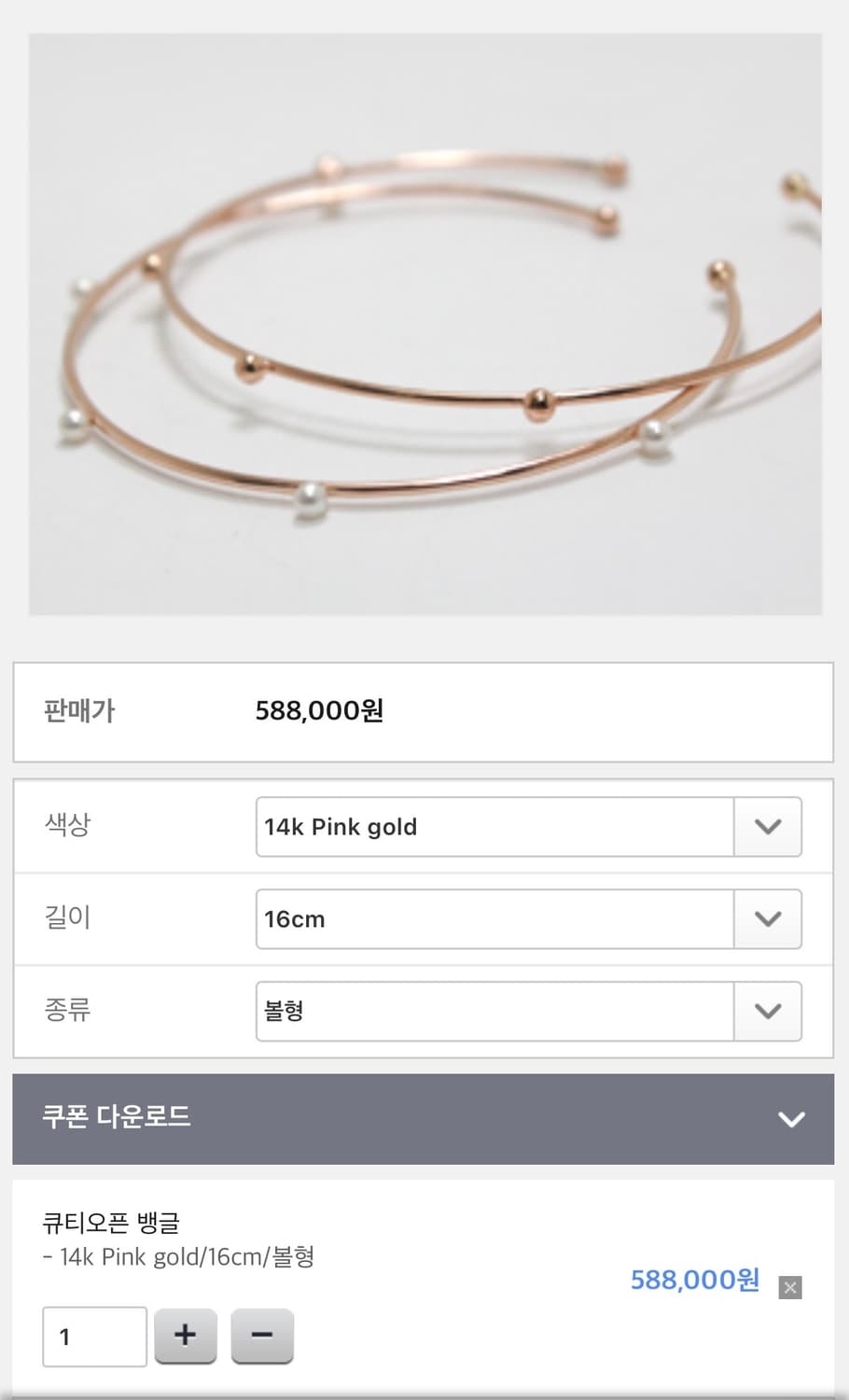Click the blue 588,000원 price text
The height and width of the screenshot is (1400, 849).
[x=696, y=1281]
